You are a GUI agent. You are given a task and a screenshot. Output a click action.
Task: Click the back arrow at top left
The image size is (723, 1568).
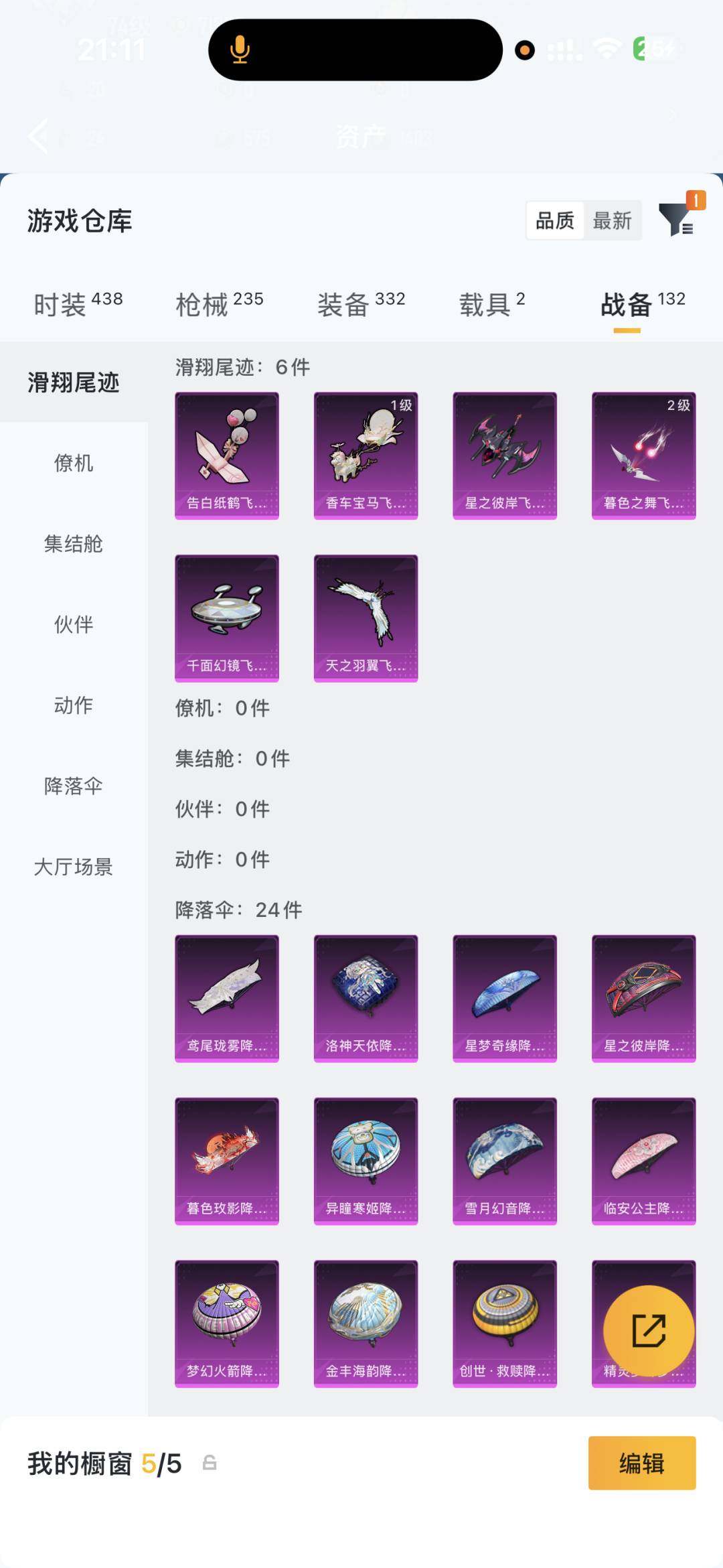(38, 137)
